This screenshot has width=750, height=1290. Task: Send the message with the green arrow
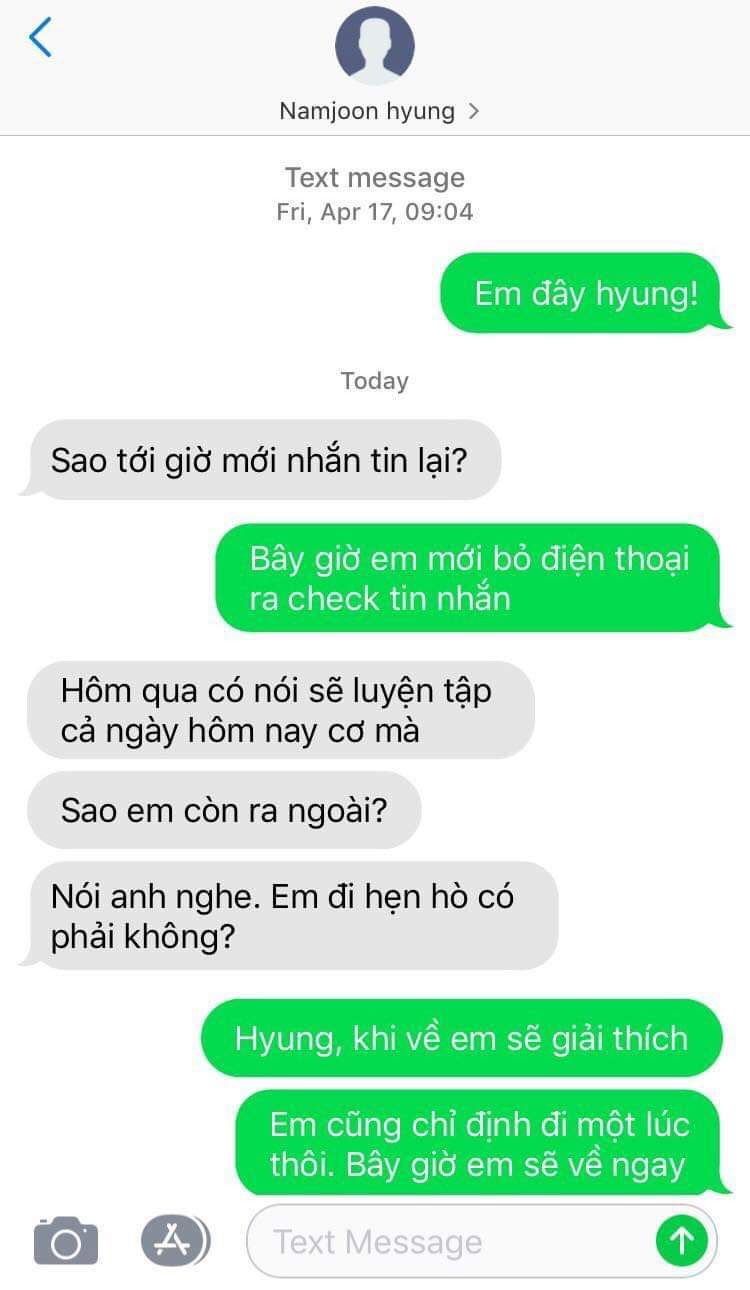682,1241
